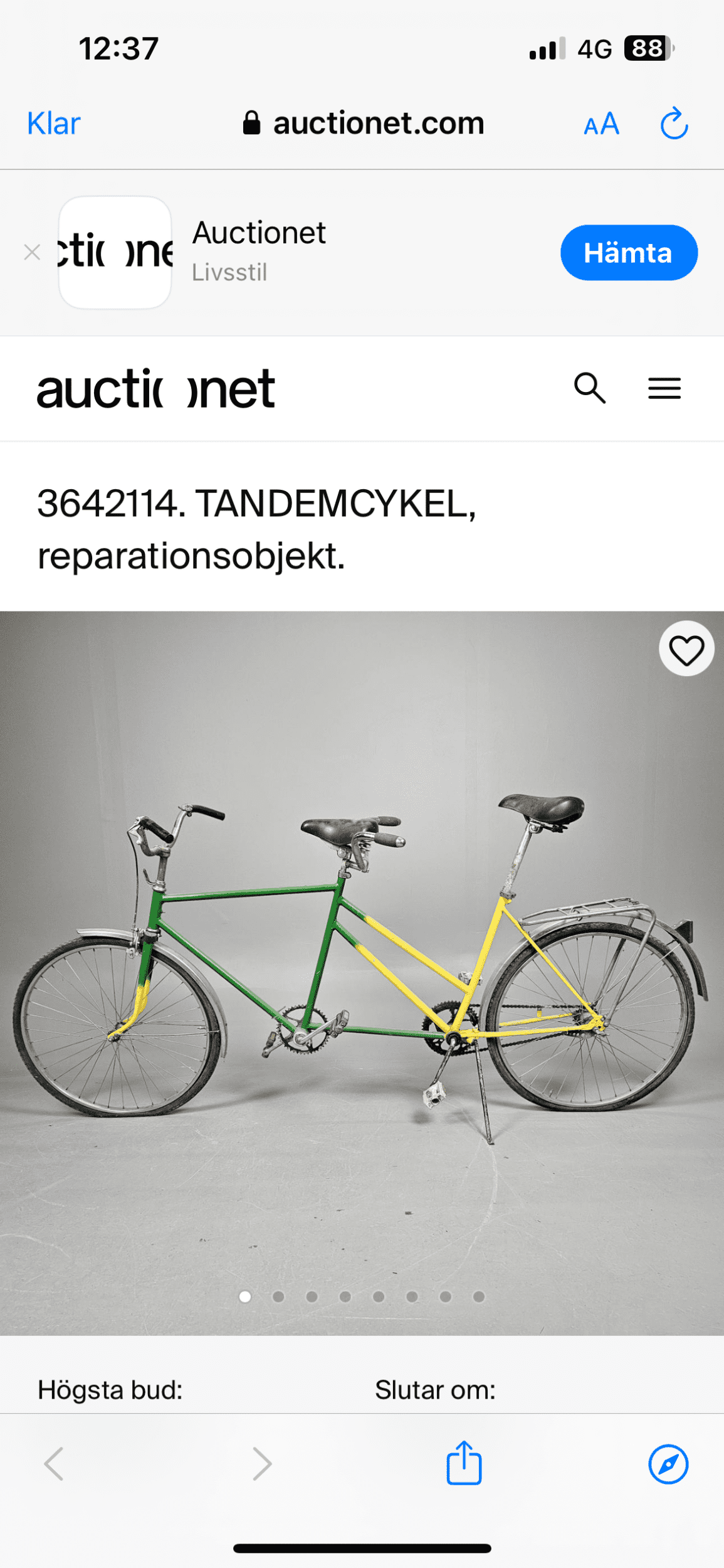
Task: Go to the Auctionet home logo
Action: point(155,389)
